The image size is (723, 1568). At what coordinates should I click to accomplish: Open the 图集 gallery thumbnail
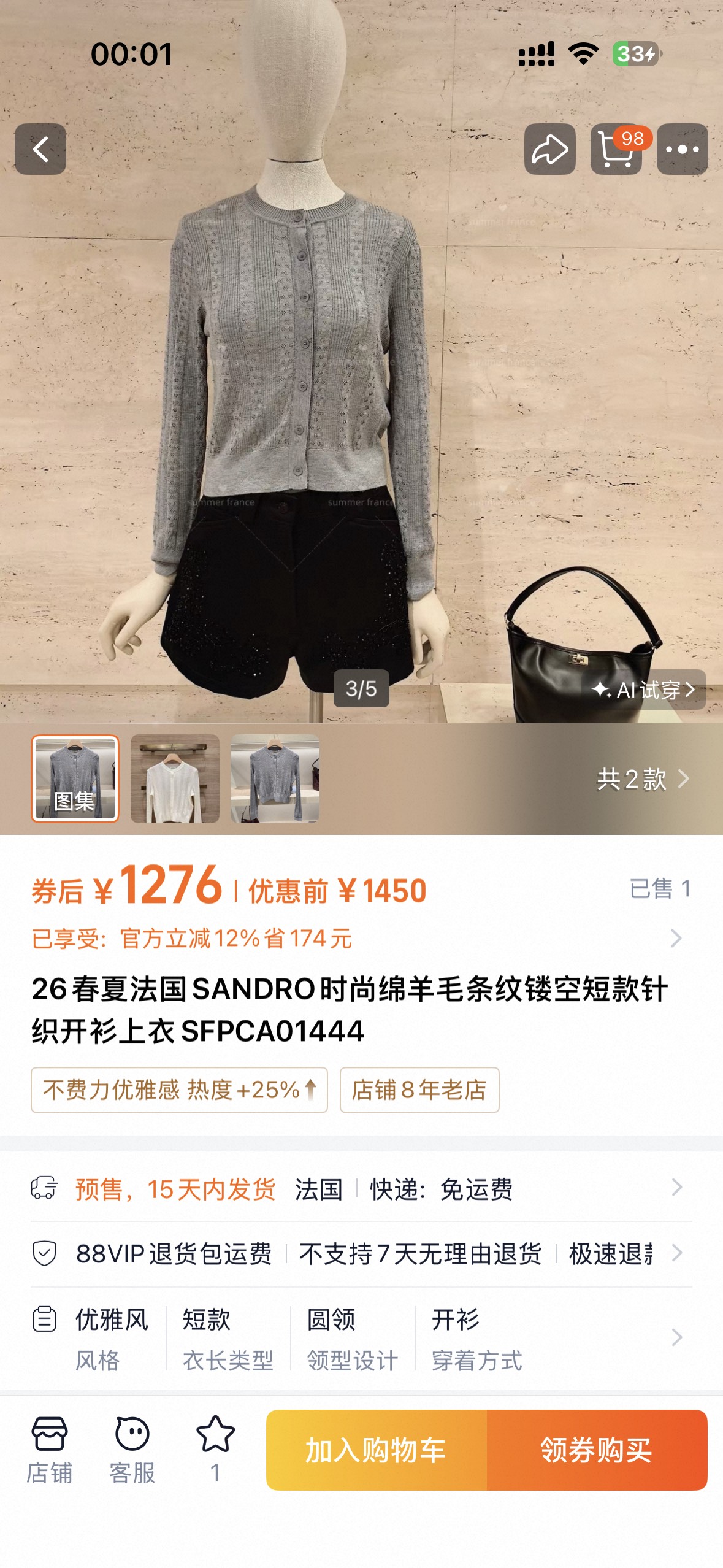point(75,778)
